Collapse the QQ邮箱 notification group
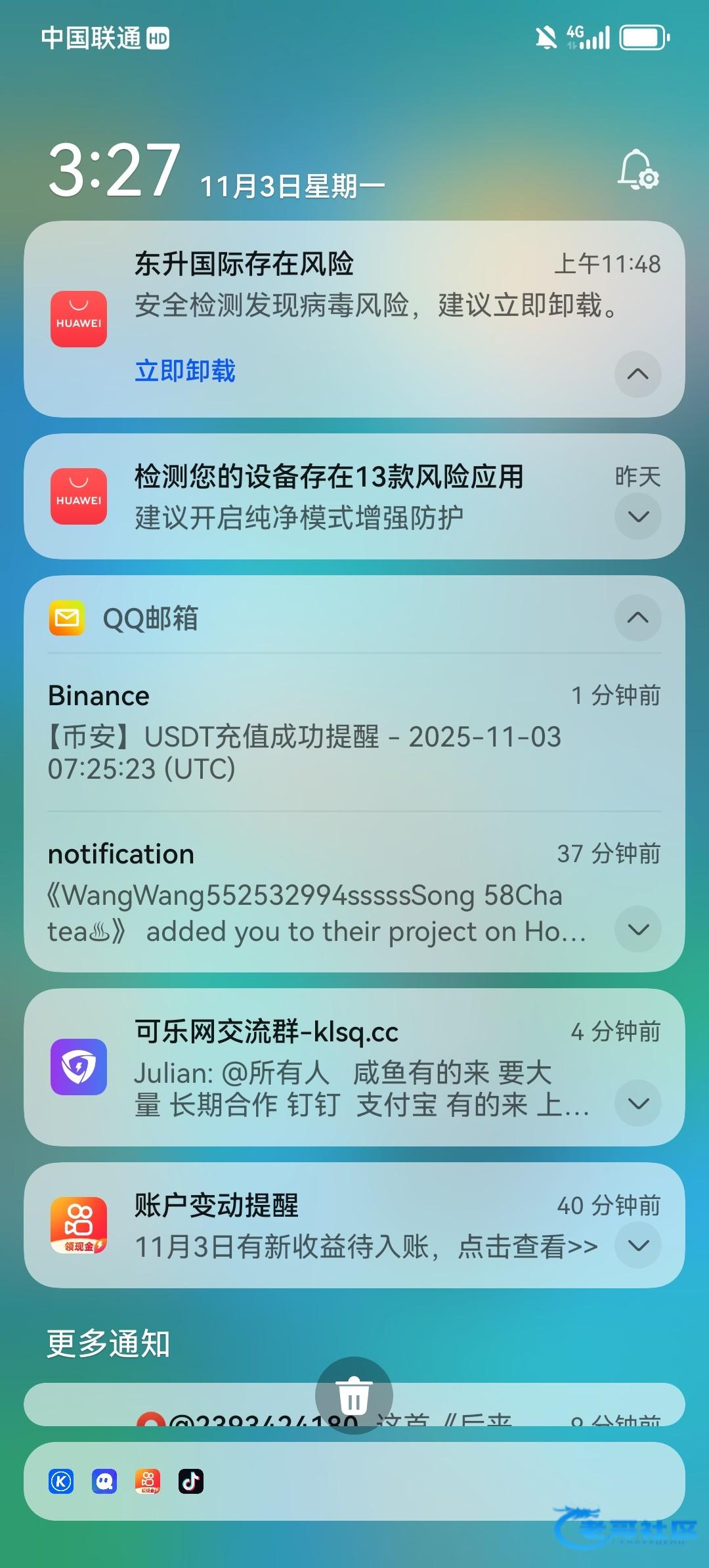This screenshot has width=709, height=1568. (637, 618)
